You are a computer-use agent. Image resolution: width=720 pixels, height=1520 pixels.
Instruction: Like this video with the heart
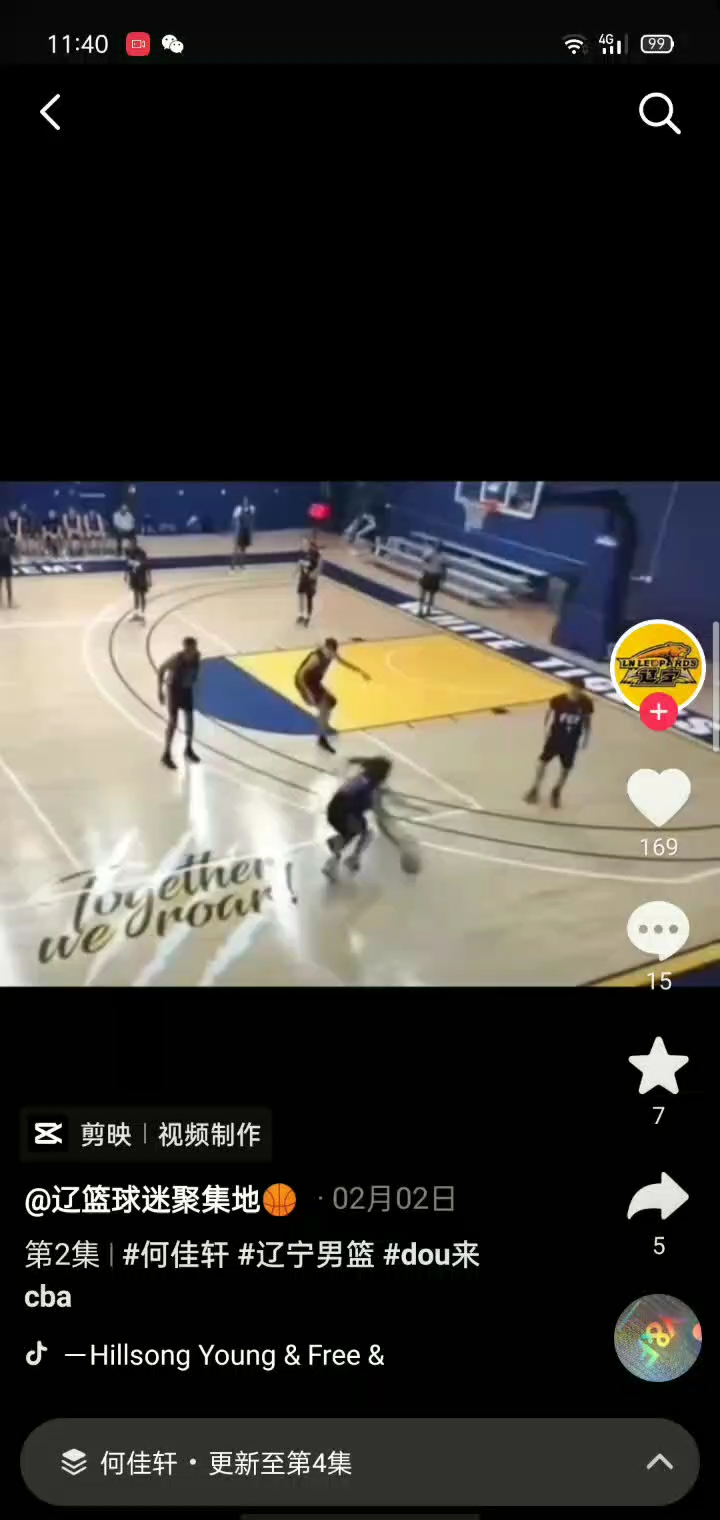point(658,799)
